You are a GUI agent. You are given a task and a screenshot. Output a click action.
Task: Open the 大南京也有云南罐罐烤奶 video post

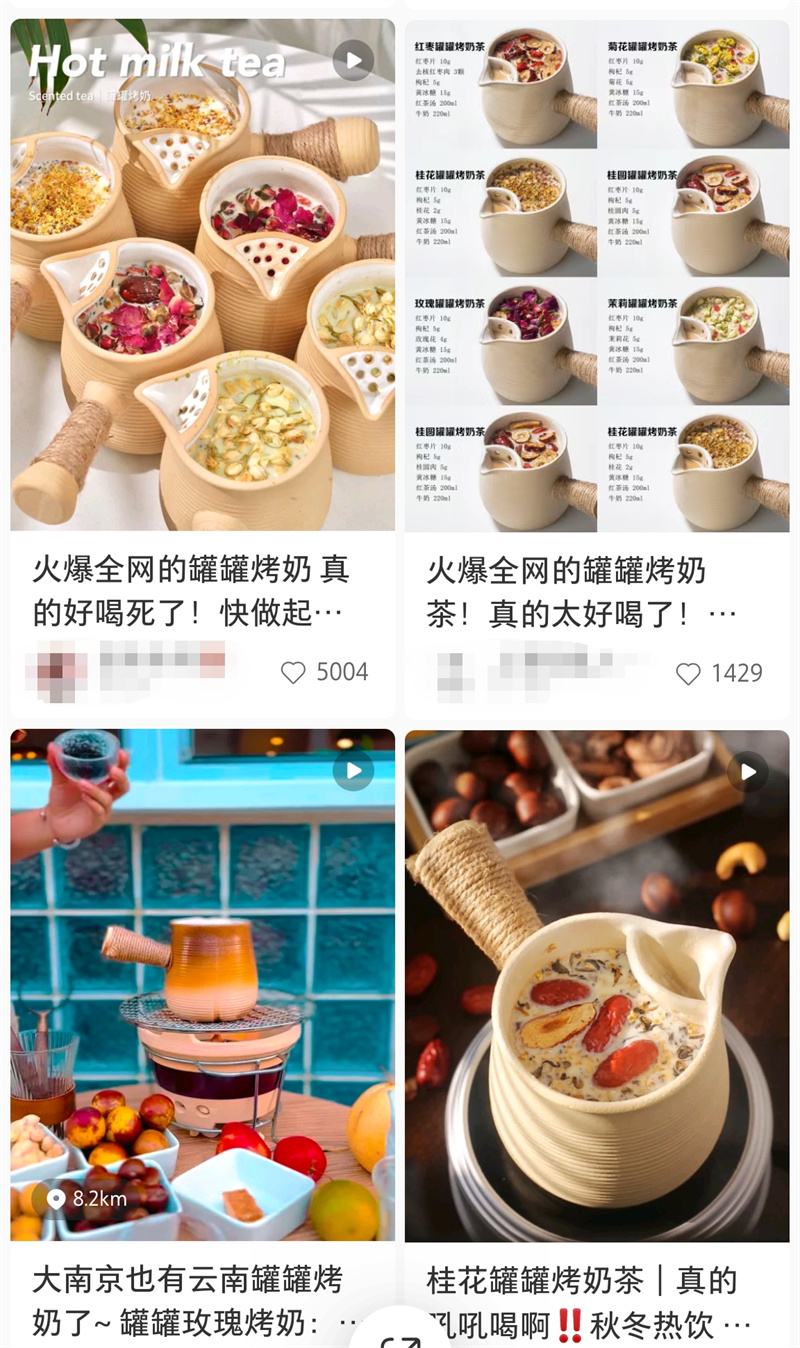coord(202,985)
